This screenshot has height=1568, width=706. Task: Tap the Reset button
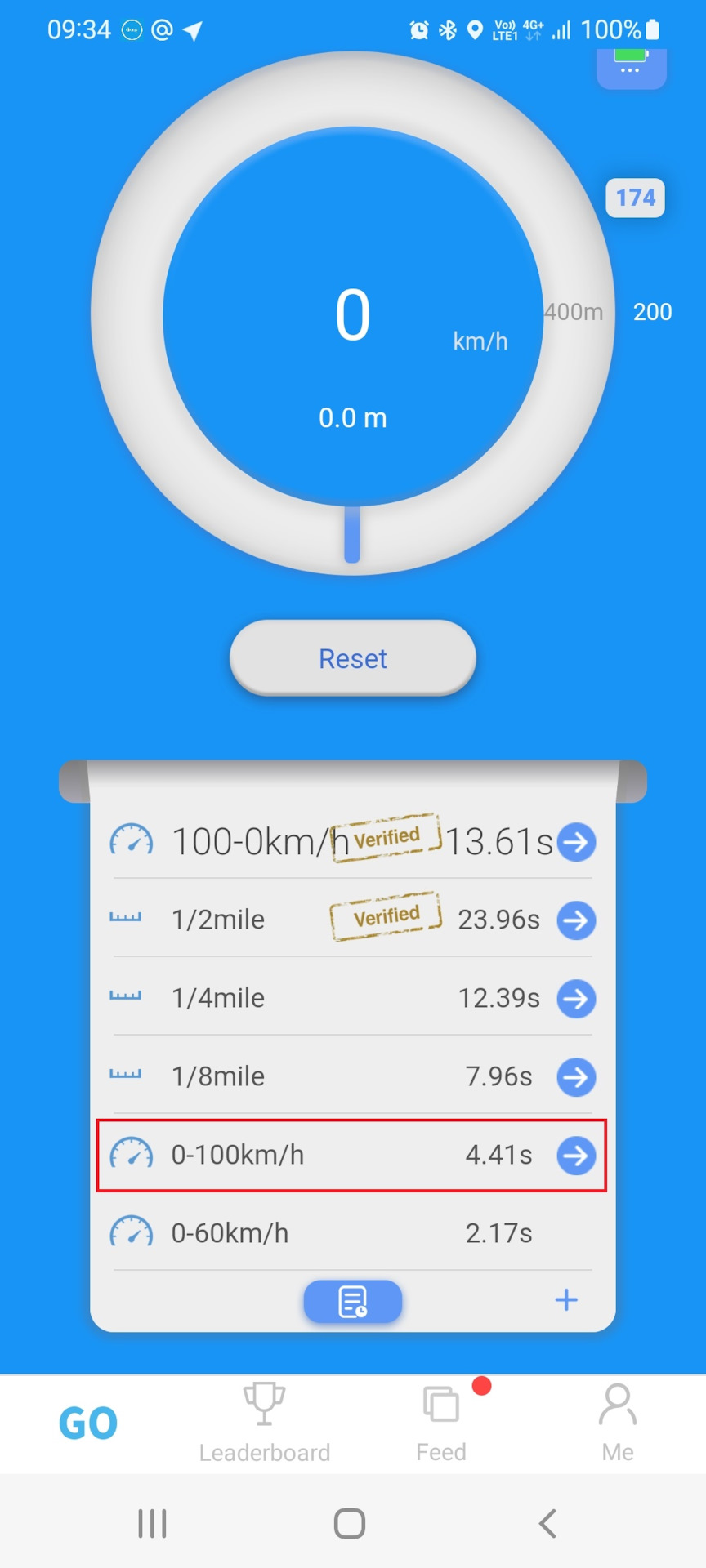353,658
